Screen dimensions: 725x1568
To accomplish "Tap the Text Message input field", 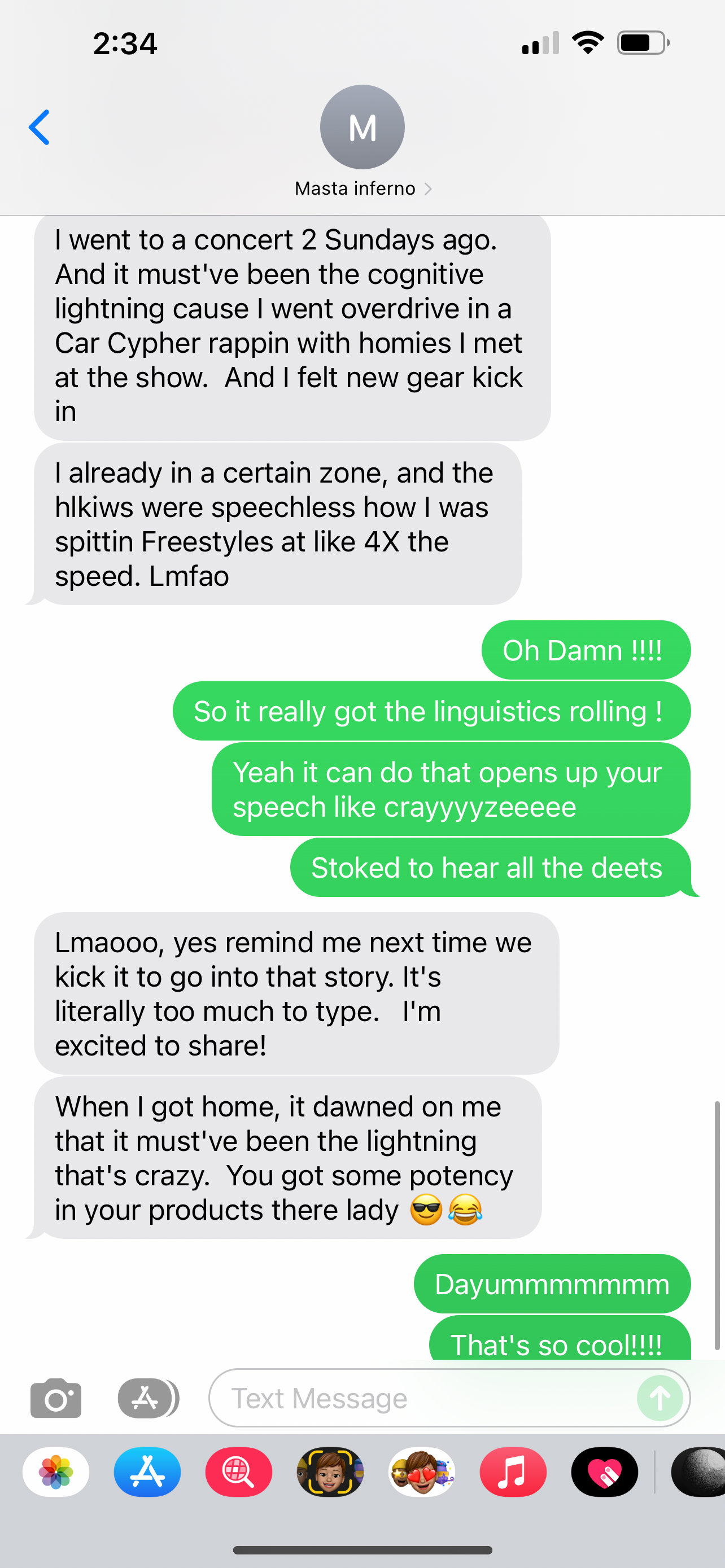I will (420, 1398).
